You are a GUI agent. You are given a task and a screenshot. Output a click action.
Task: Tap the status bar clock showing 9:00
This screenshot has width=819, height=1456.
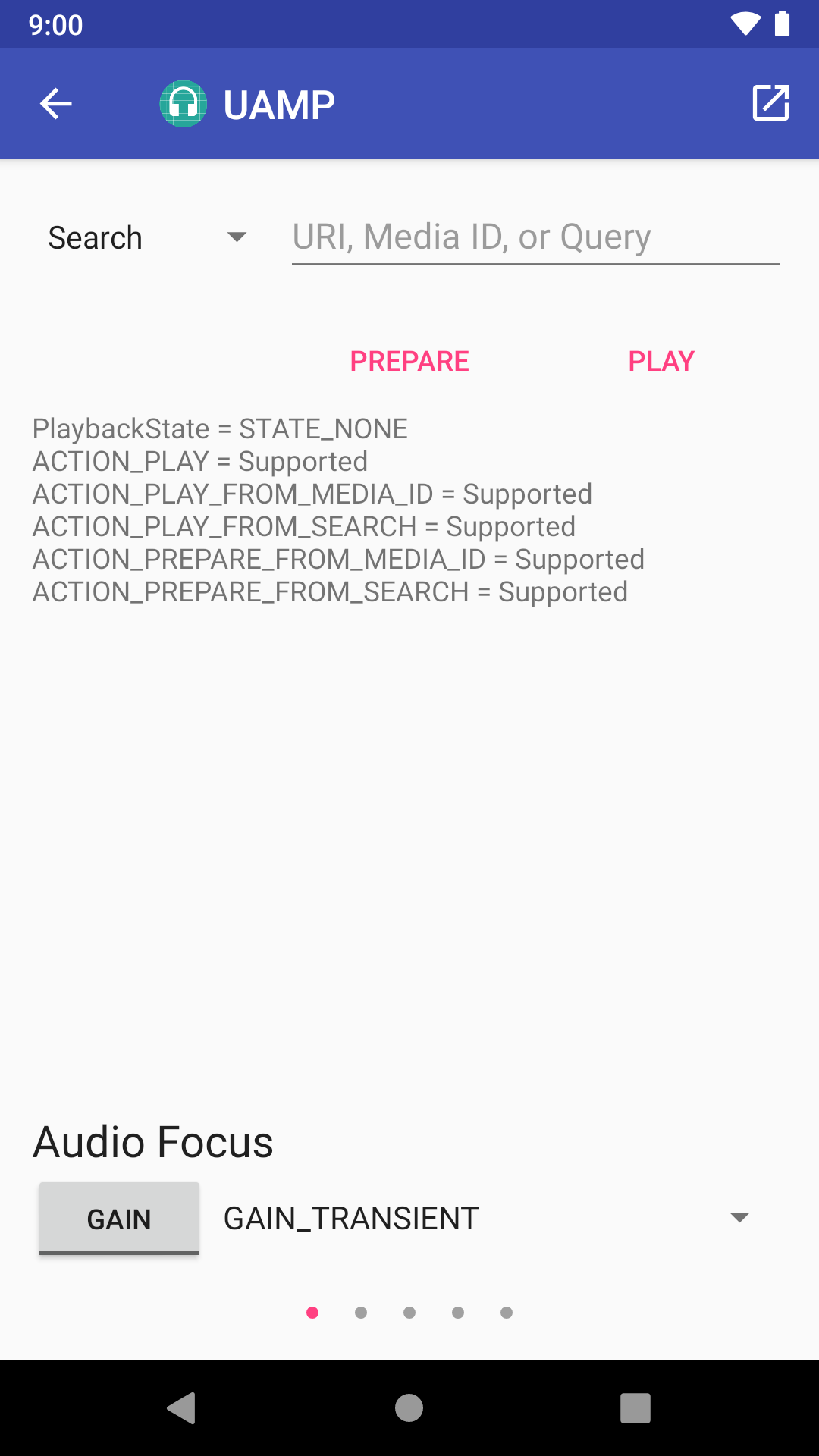coord(55,24)
